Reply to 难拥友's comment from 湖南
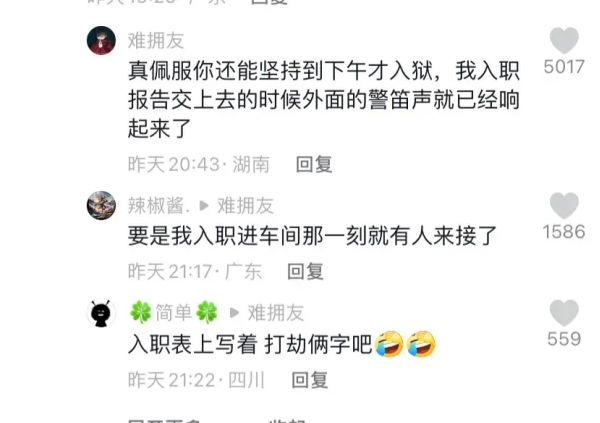This screenshot has width=600, height=423. tap(314, 164)
